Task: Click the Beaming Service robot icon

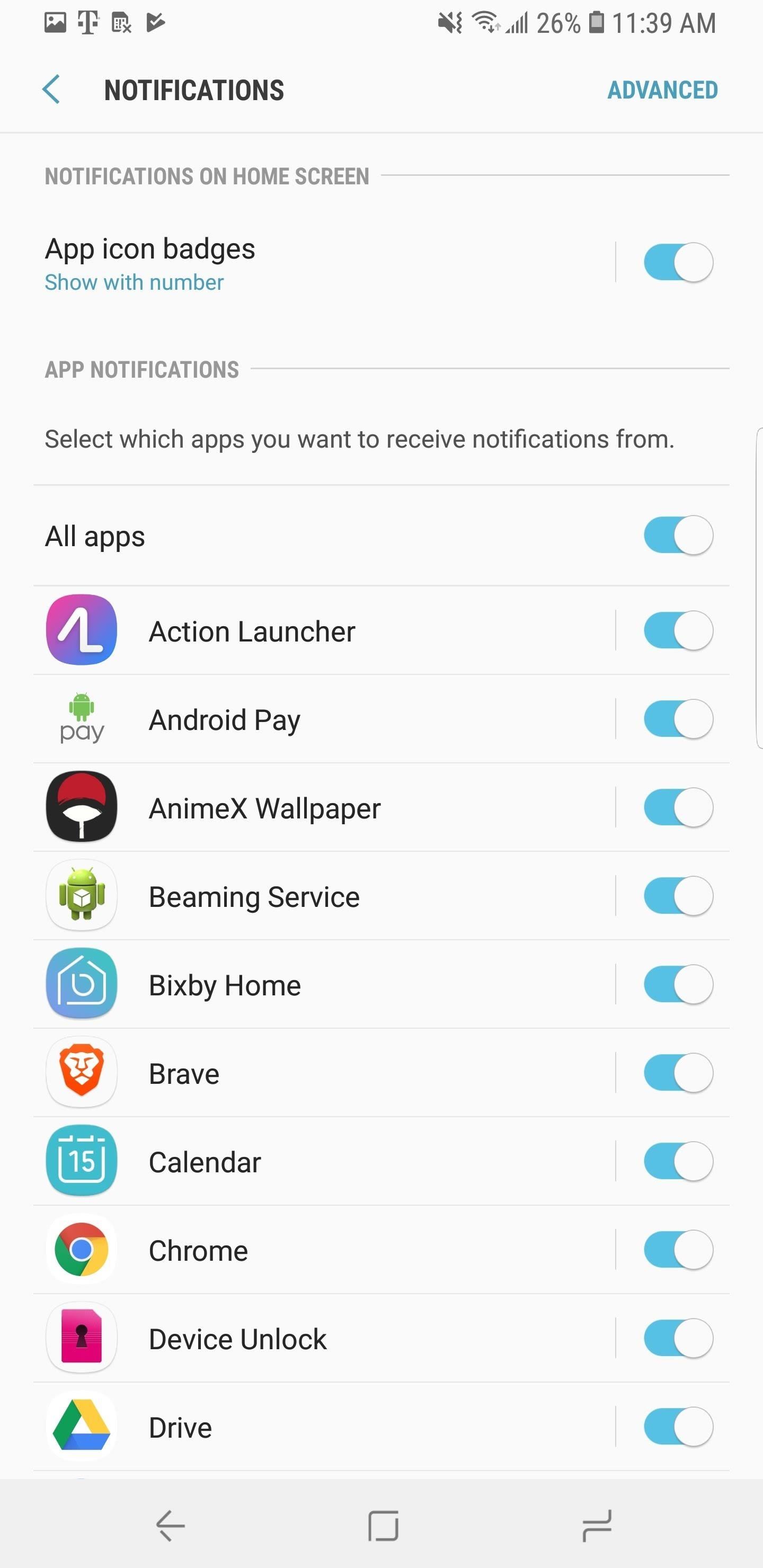Action: pyautogui.click(x=81, y=895)
